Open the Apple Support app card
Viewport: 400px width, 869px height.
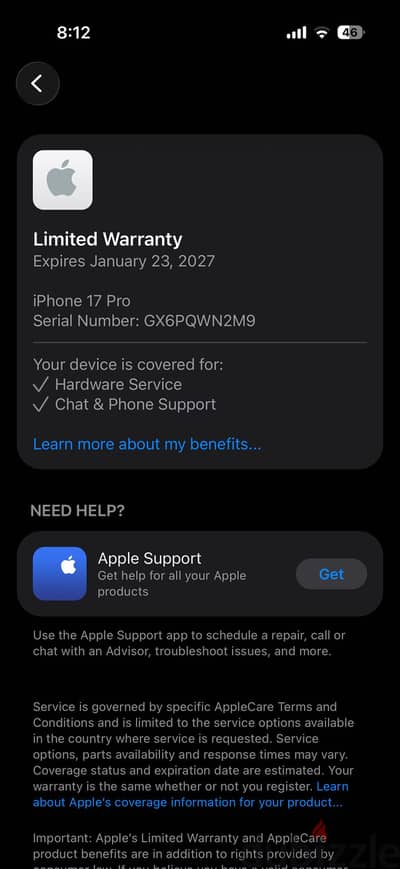point(200,574)
